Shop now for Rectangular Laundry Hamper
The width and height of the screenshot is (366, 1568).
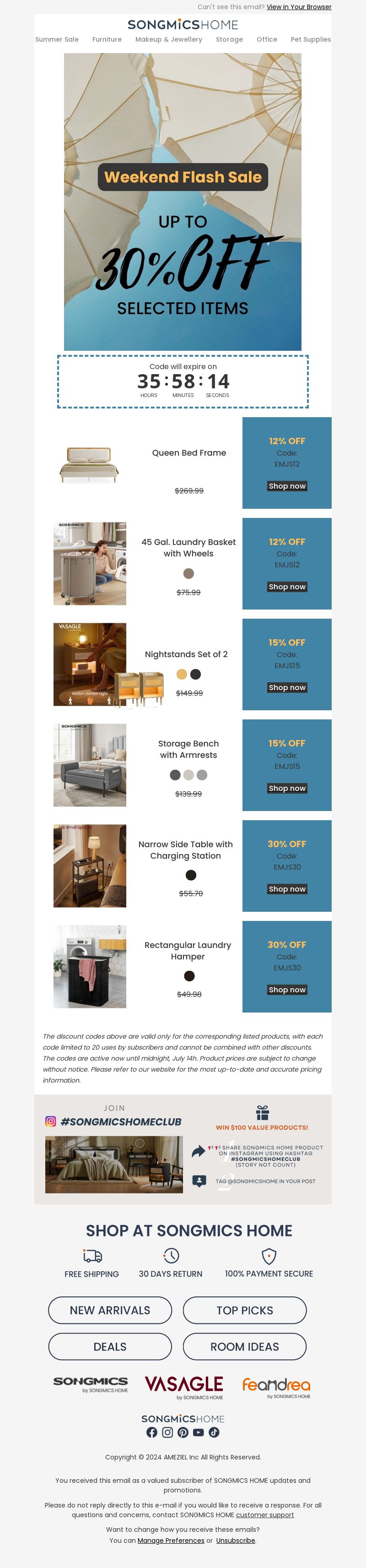click(x=287, y=990)
